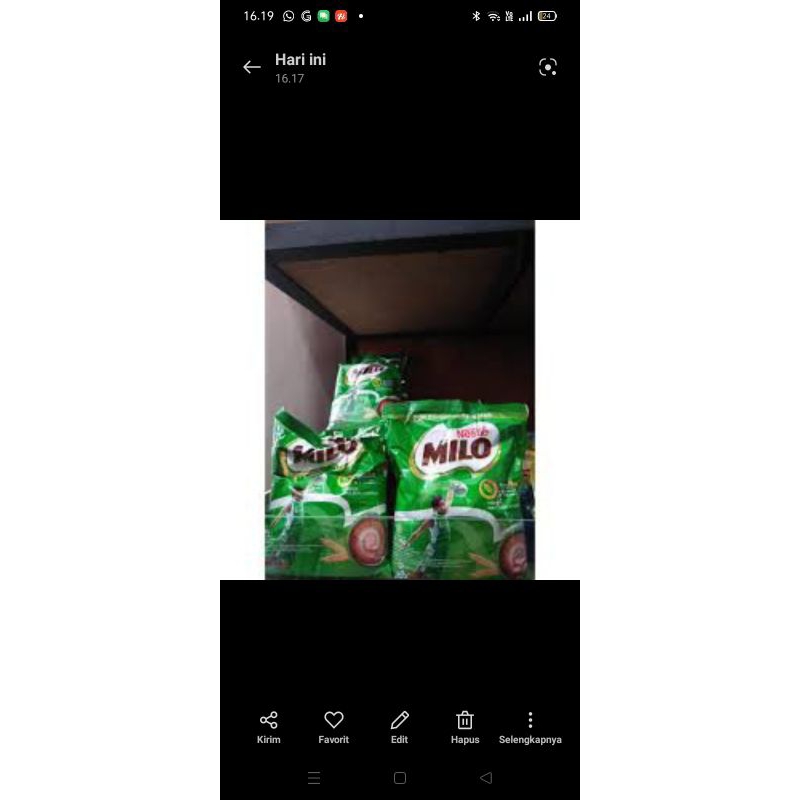Delete the photo with Hapus
Image resolution: width=800 pixels, height=800 pixels.
[x=465, y=727]
